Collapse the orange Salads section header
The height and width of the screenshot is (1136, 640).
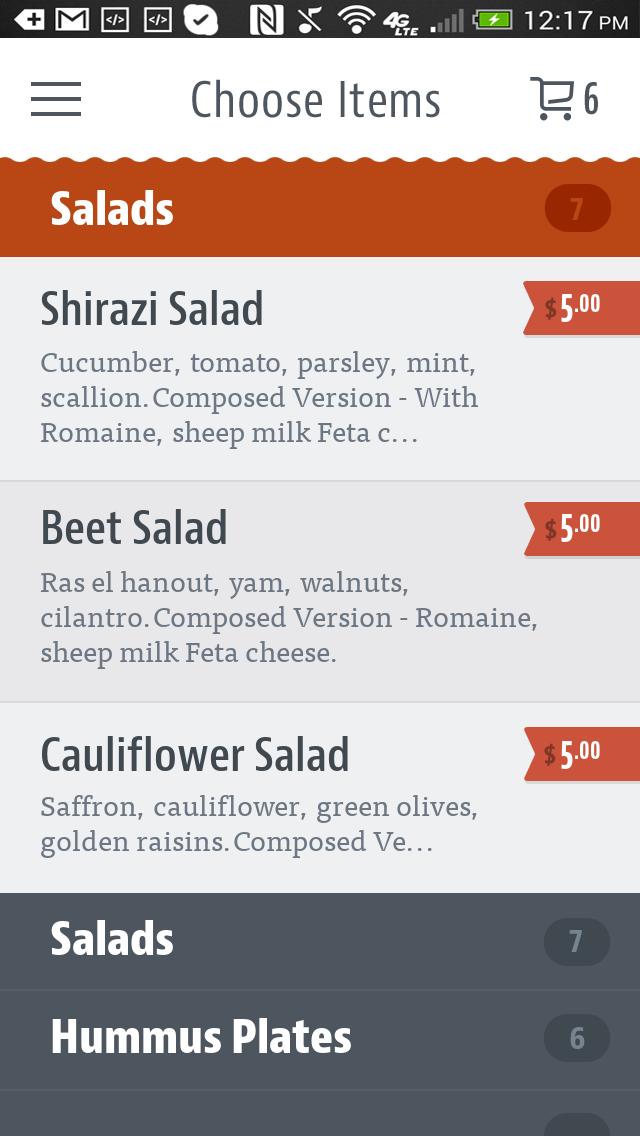click(x=320, y=209)
